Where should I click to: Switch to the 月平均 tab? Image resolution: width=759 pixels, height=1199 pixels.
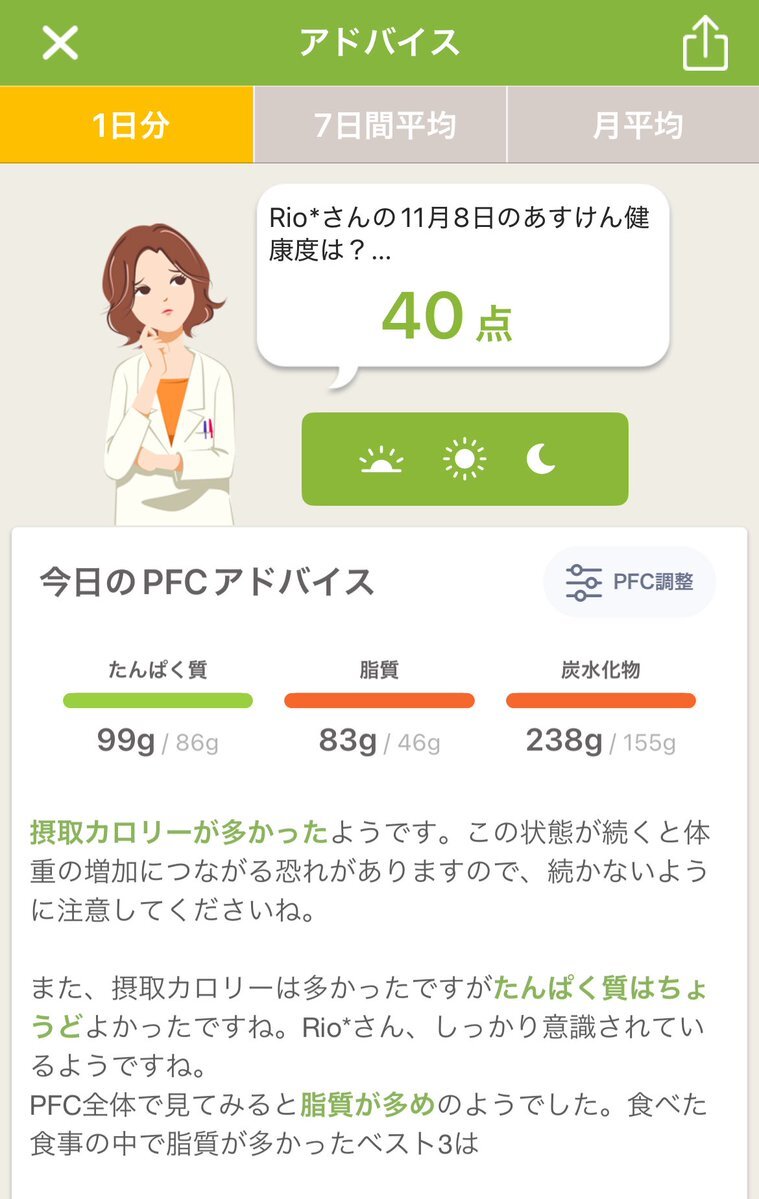click(x=634, y=125)
